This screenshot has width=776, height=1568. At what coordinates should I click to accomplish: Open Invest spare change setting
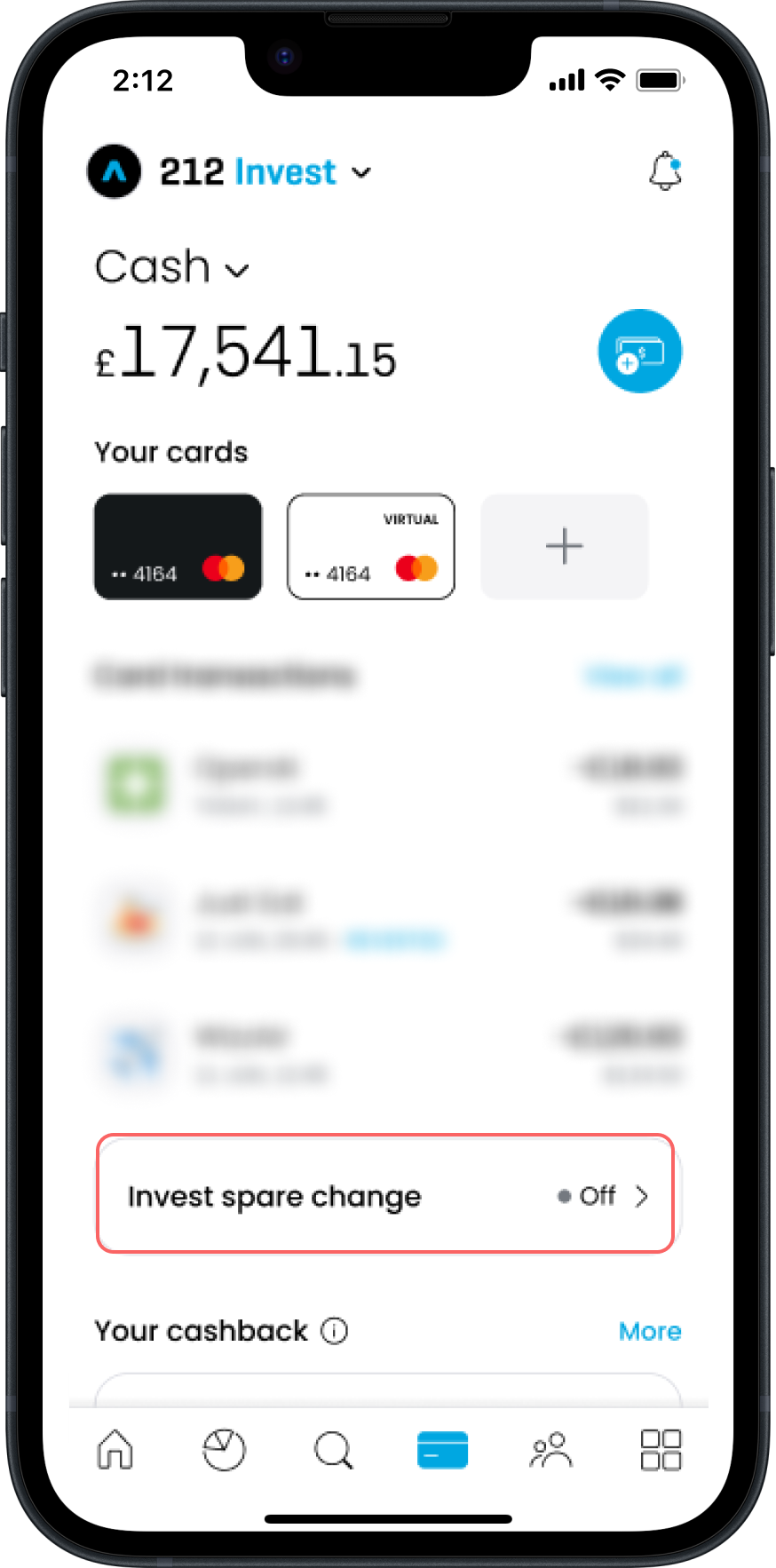[x=385, y=1195]
